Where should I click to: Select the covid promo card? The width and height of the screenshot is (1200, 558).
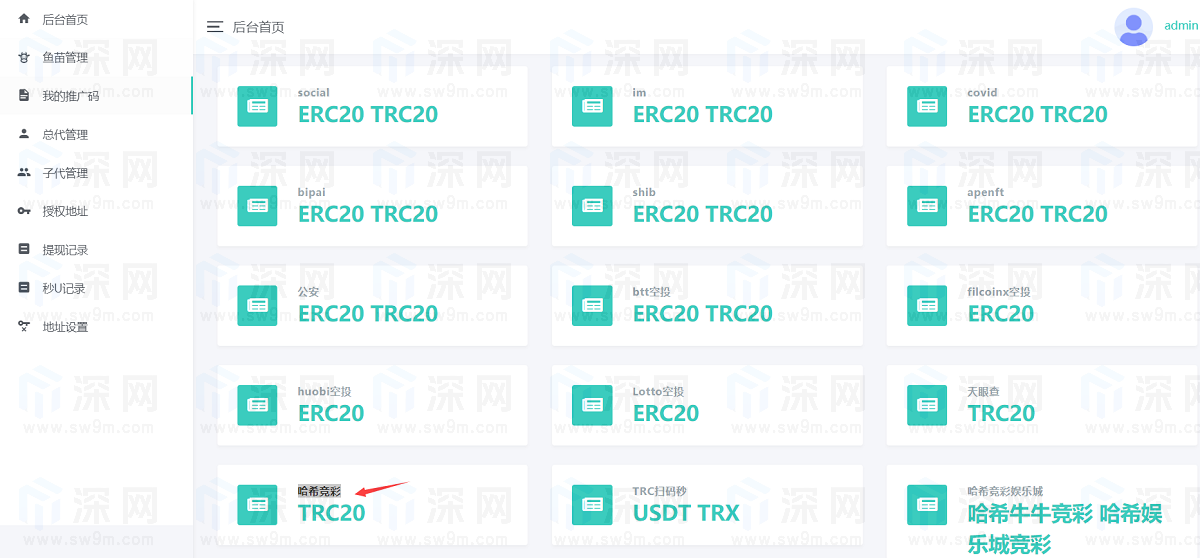pyautogui.click(x=1041, y=106)
